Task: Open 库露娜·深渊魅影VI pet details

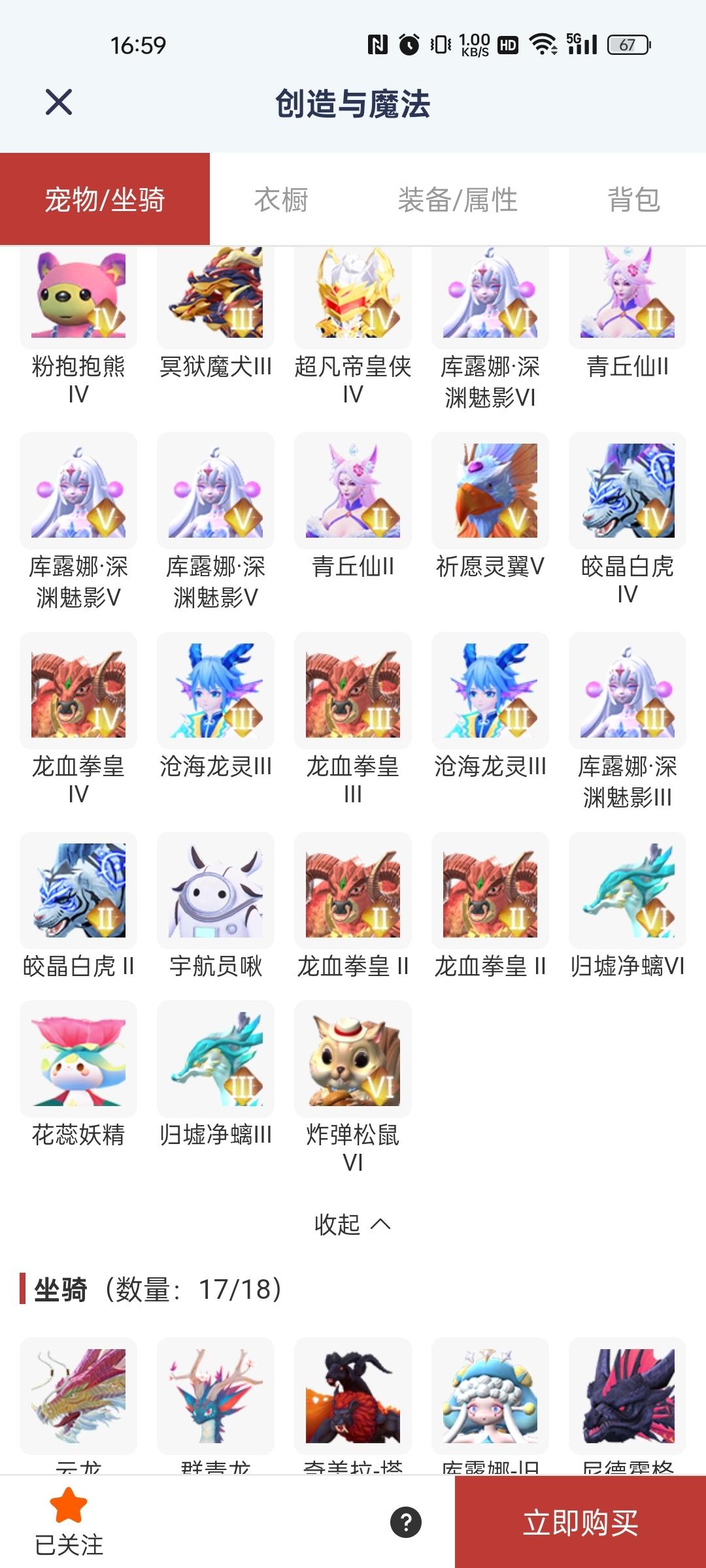Action: click(490, 297)
